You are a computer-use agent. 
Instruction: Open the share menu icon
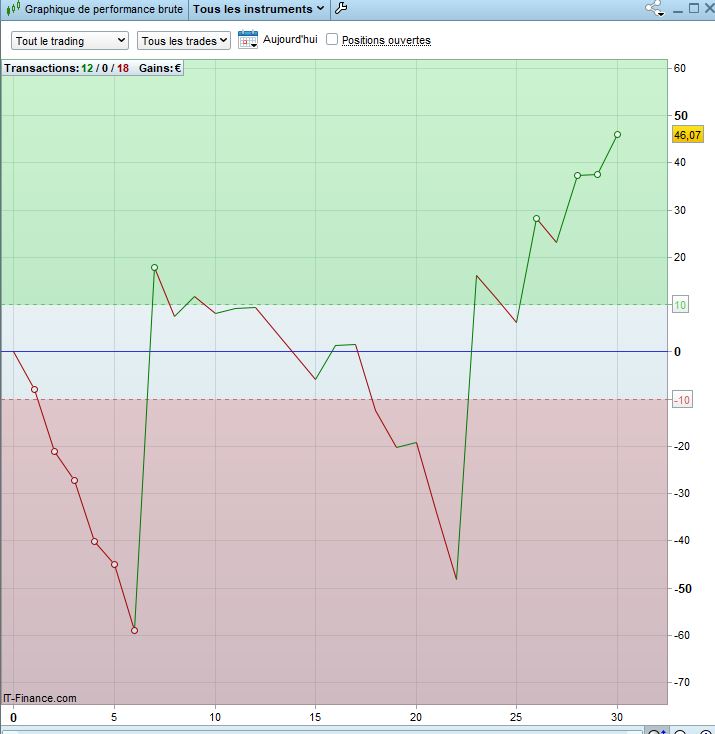click(x=655, y=9)
